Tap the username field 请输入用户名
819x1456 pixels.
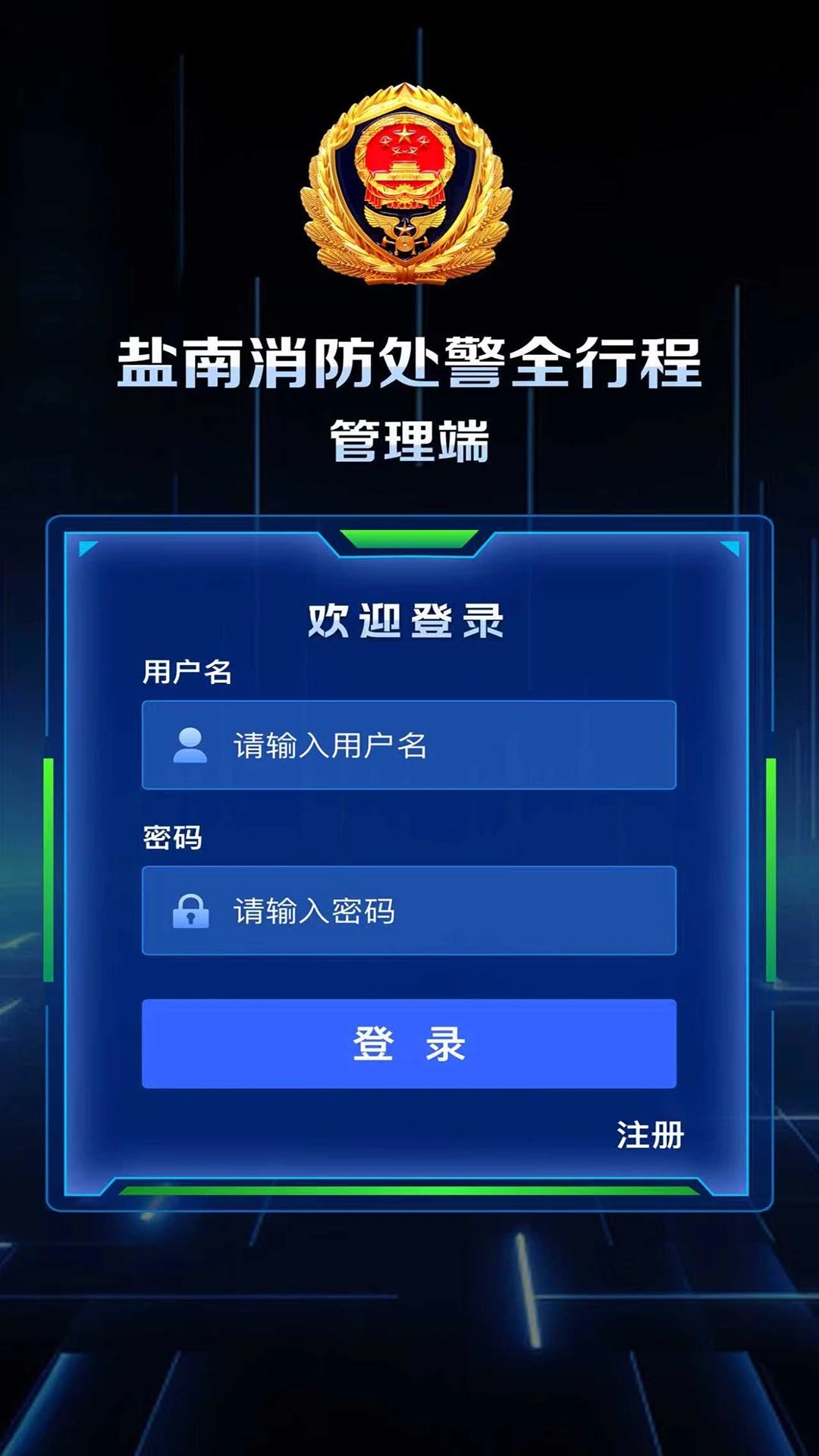click(409, 745)
